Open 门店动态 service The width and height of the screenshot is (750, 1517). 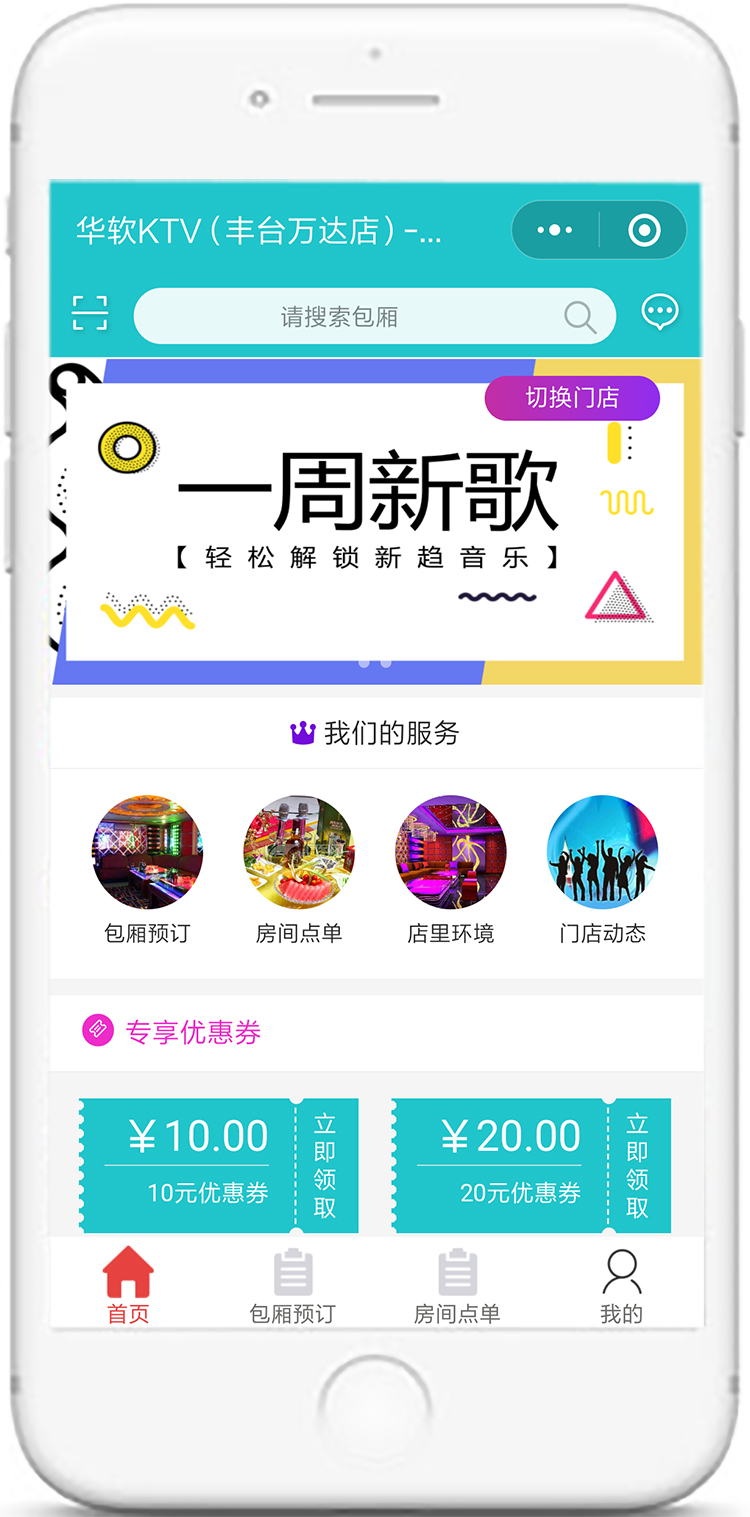point(602,852)
